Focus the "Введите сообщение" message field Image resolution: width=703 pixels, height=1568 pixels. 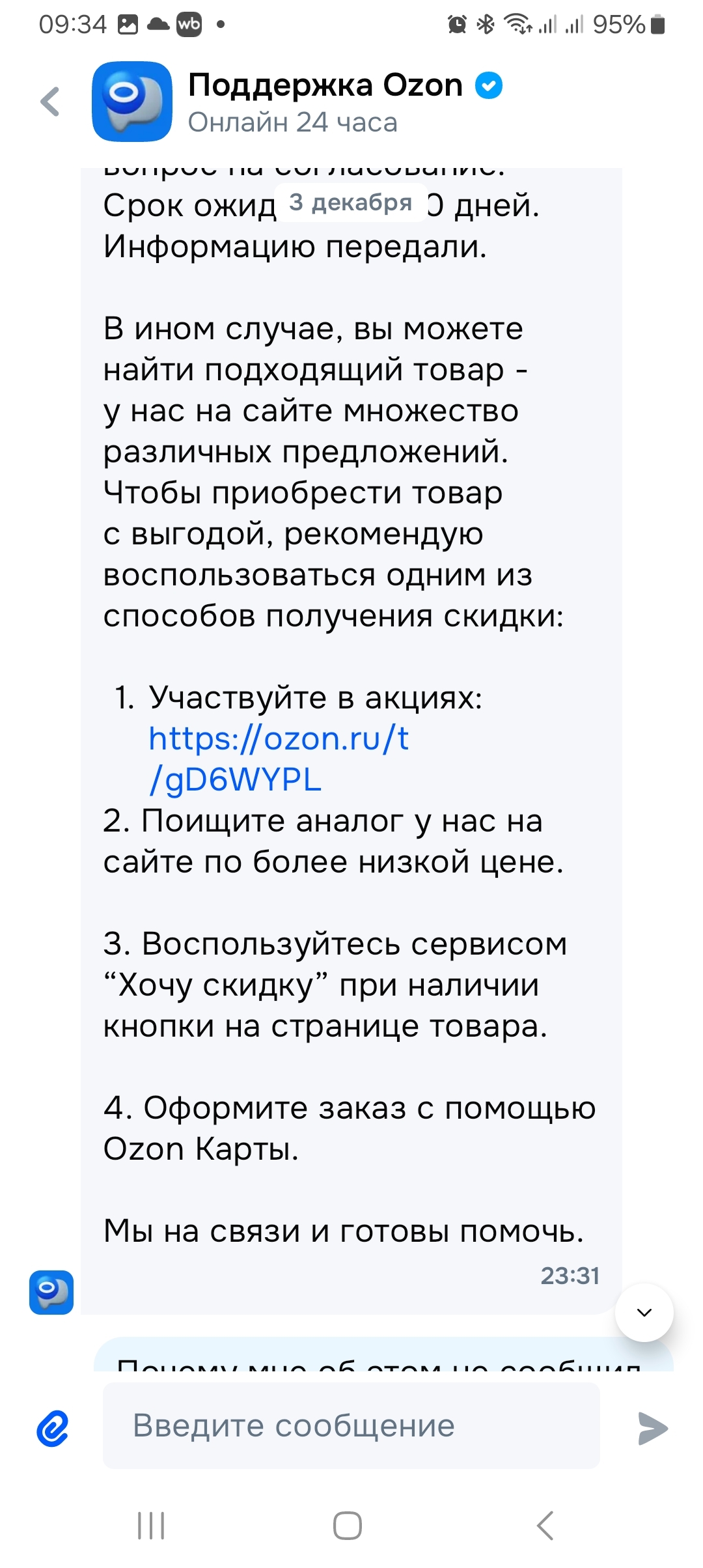tap(351, 1426)
